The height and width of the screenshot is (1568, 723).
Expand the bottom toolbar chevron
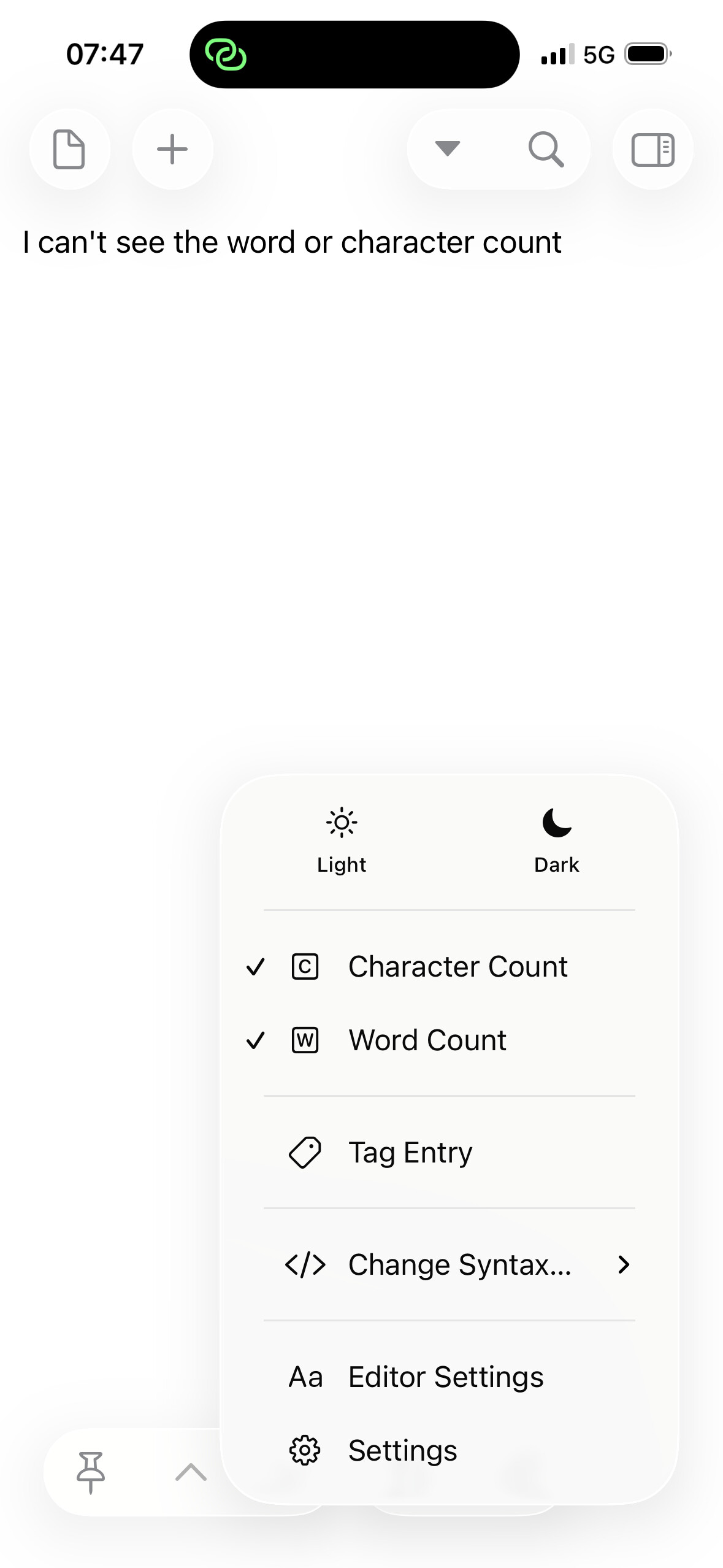click(191, 1472)
